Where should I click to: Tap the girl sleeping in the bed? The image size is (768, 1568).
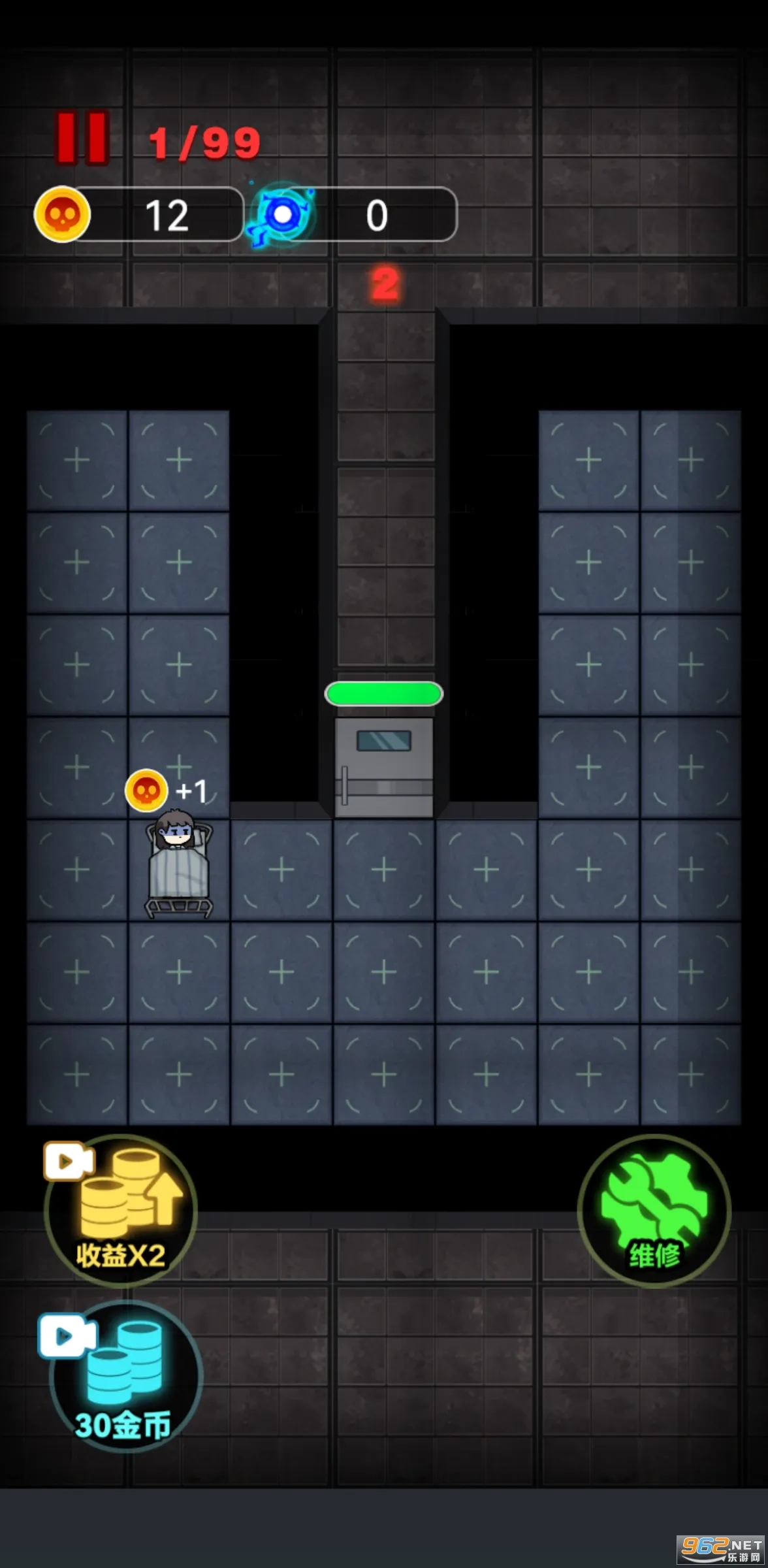pos(178,862)
